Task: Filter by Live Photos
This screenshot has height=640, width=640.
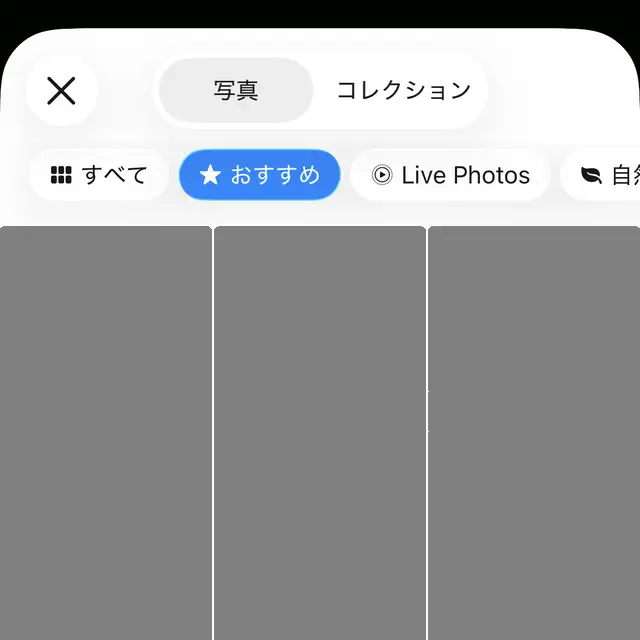Action: pyautogui.click(x=451, y=176)
